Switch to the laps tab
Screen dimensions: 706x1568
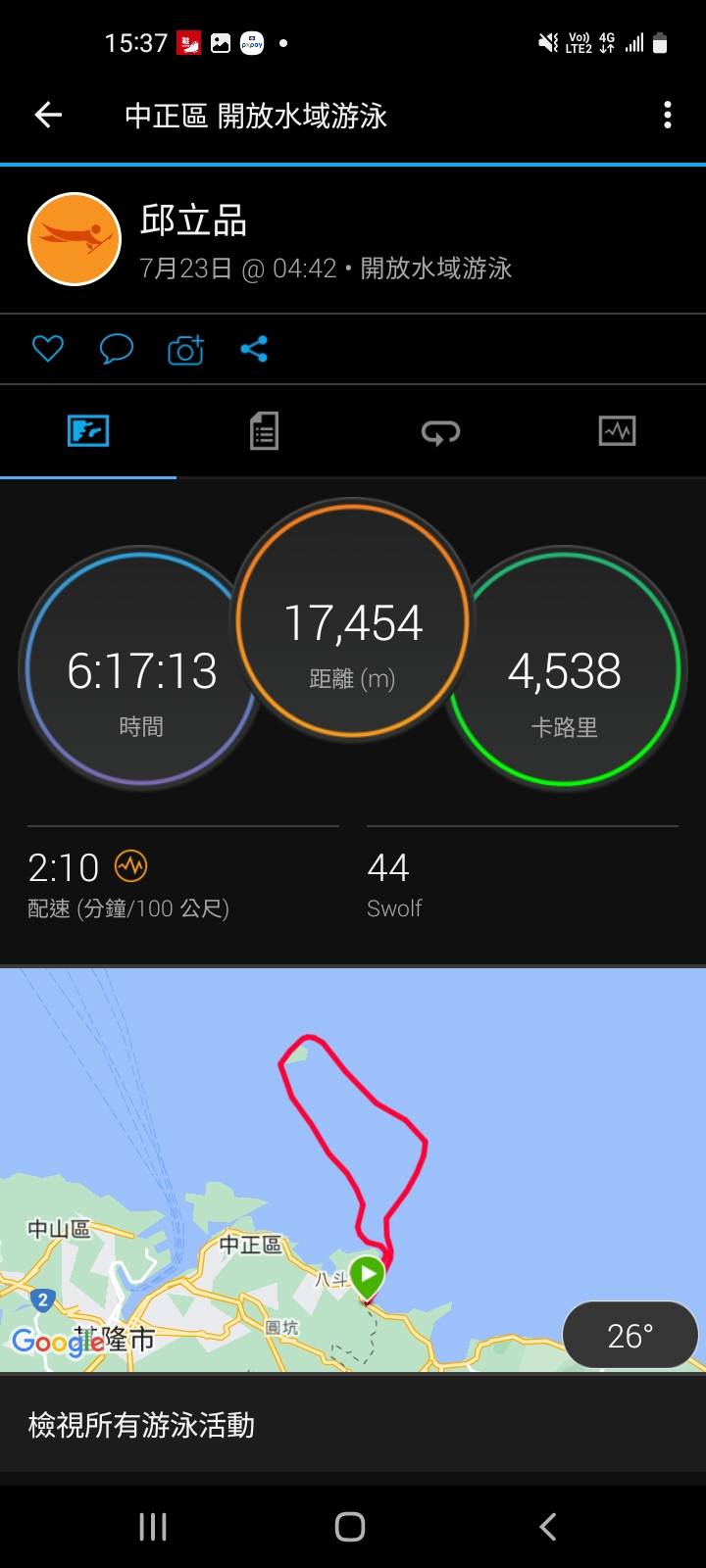coord(440,431)
